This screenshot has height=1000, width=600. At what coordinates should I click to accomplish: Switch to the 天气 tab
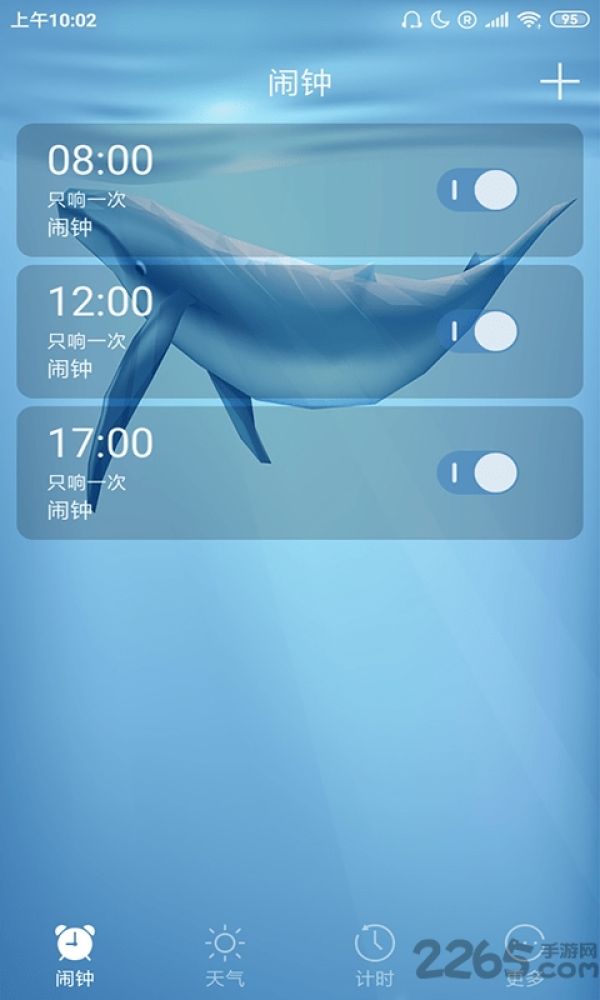pyautogui.click(x=224, y=955)
